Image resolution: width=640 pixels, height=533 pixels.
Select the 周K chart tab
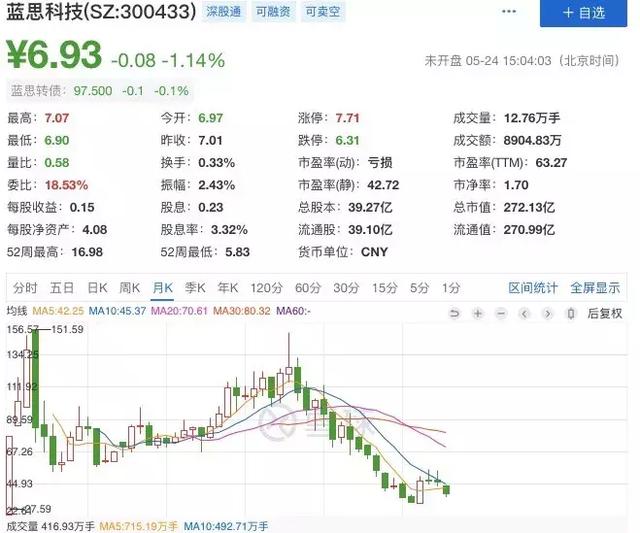130,288
